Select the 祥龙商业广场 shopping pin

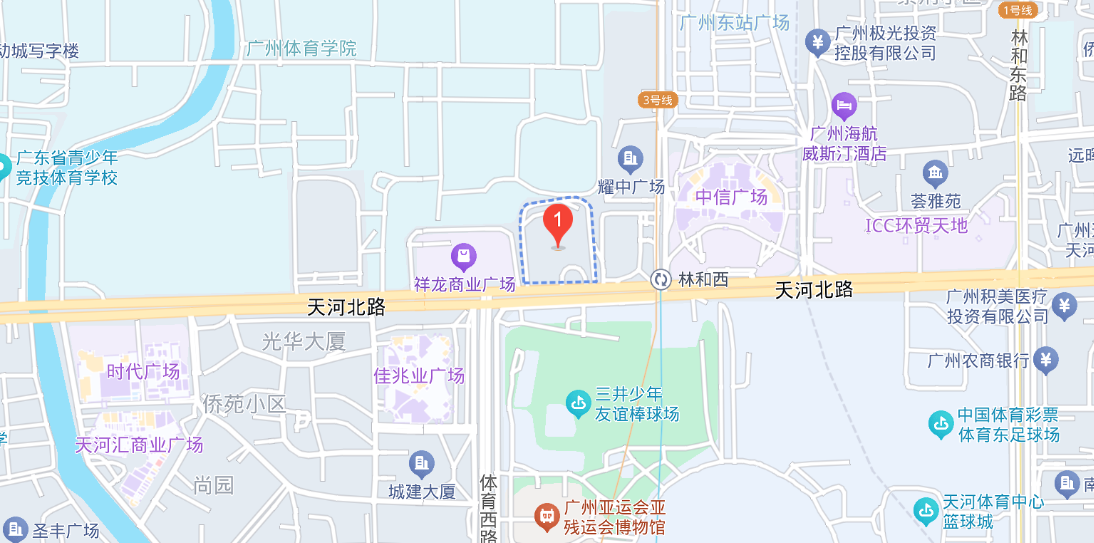[463, 257]
